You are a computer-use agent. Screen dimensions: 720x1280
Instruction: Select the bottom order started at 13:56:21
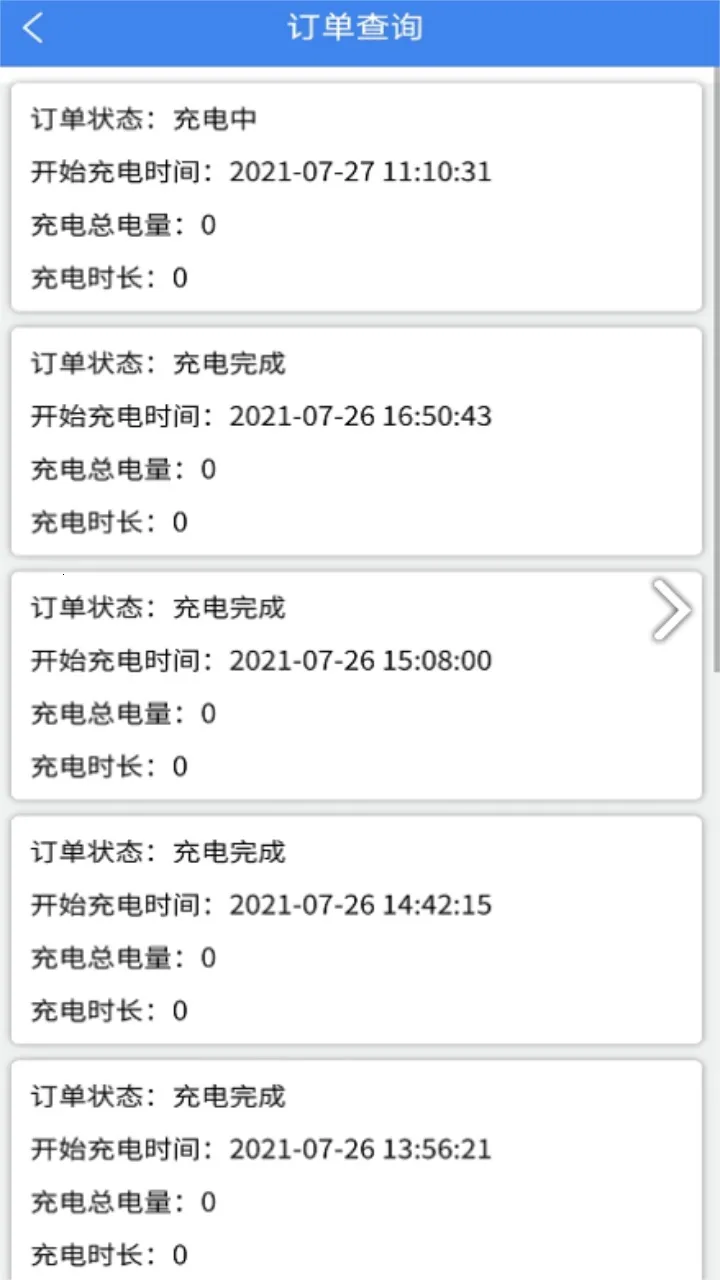click(360, 1175)
